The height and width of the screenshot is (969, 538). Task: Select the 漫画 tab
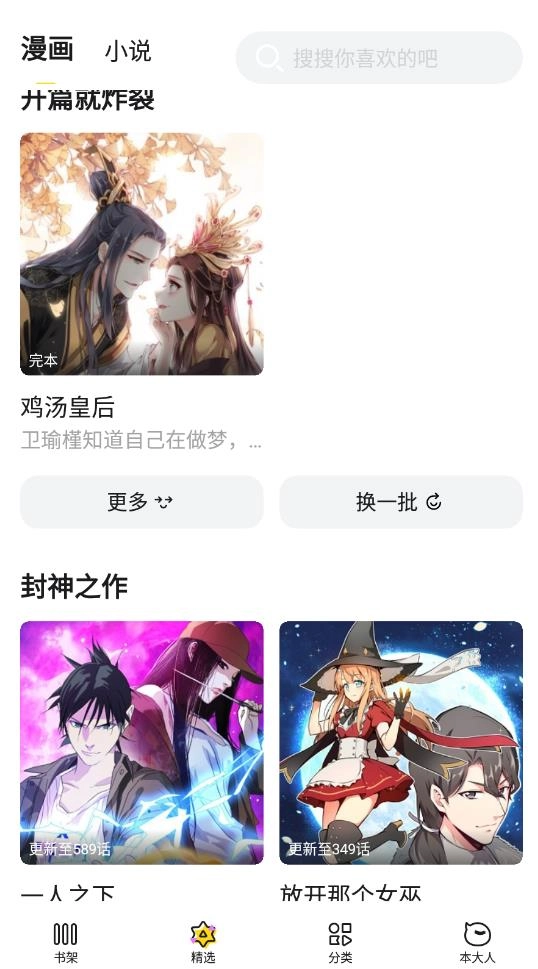pos(47,49)
